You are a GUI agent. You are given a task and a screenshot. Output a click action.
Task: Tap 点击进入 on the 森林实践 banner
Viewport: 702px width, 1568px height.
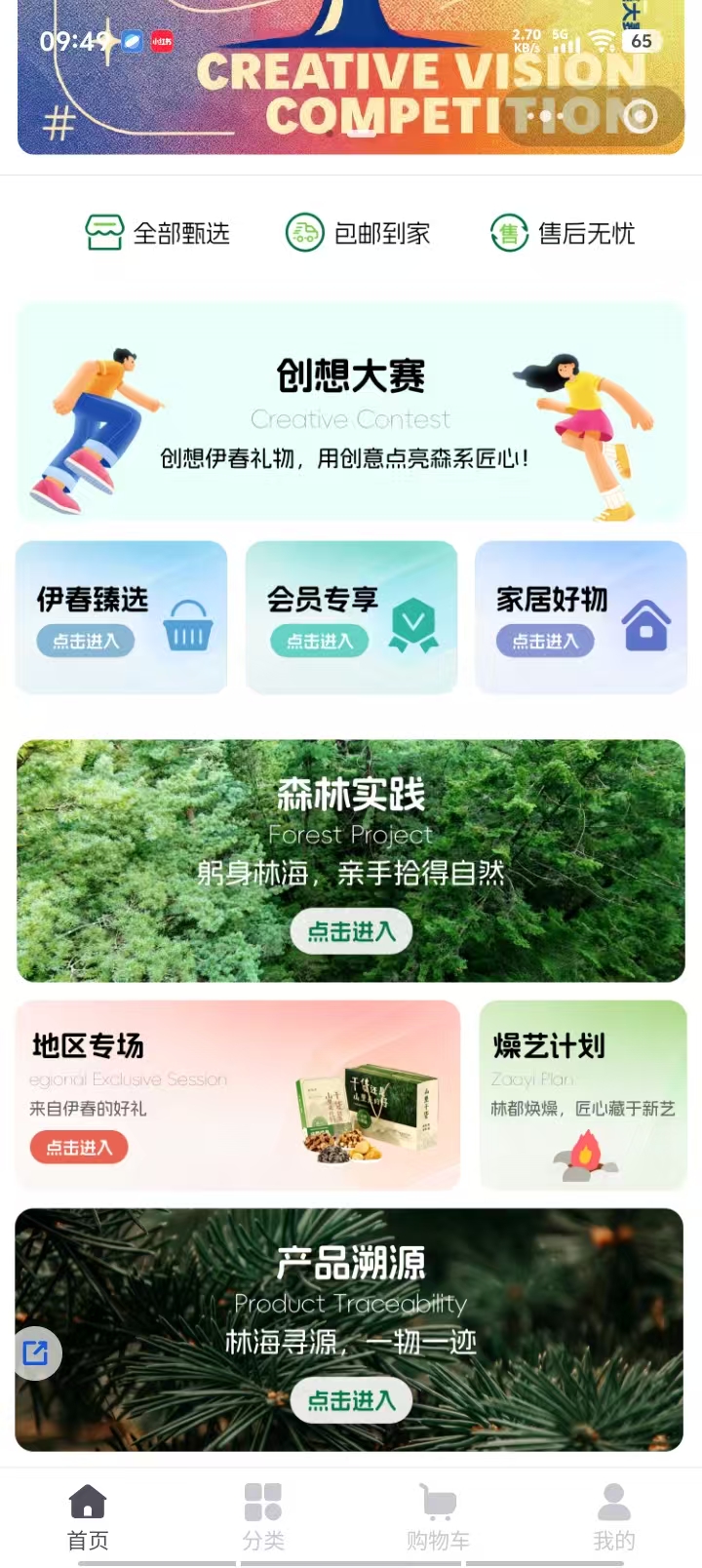point(351,931)
